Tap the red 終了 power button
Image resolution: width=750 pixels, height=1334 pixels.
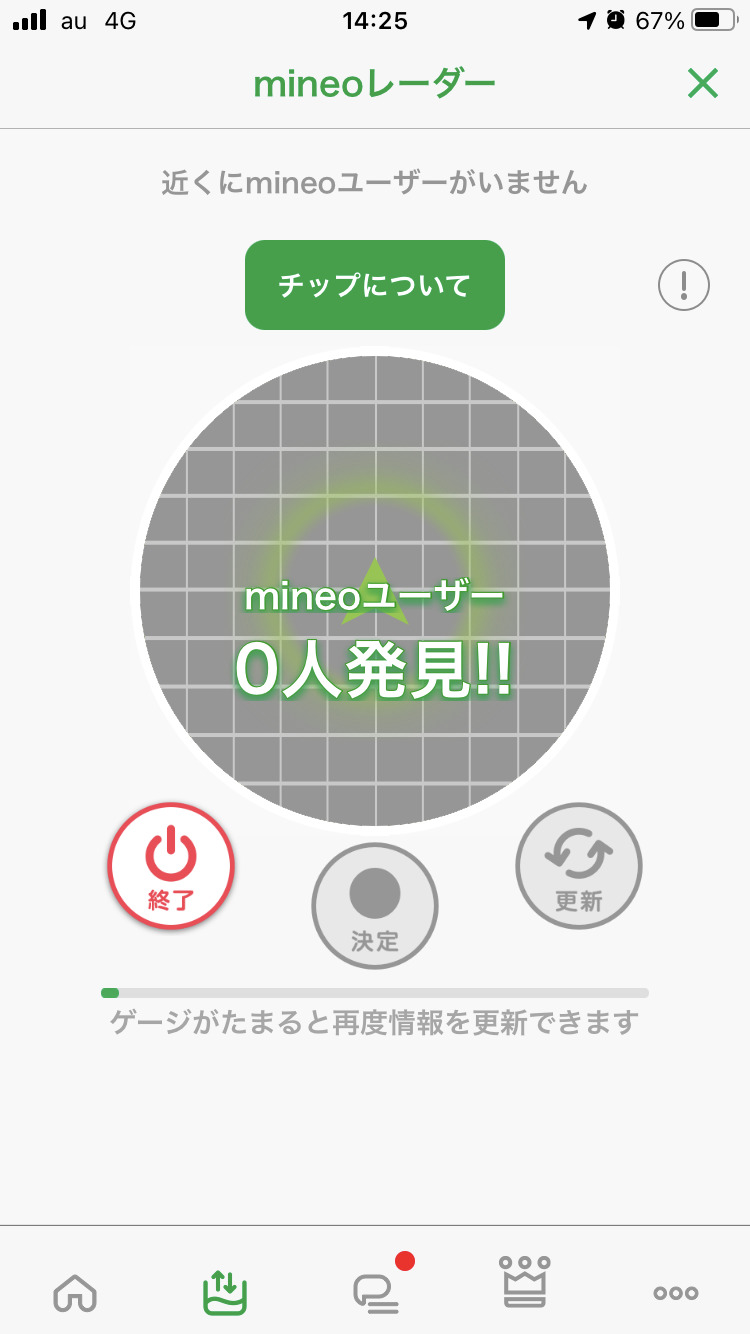tap(171, 866)
